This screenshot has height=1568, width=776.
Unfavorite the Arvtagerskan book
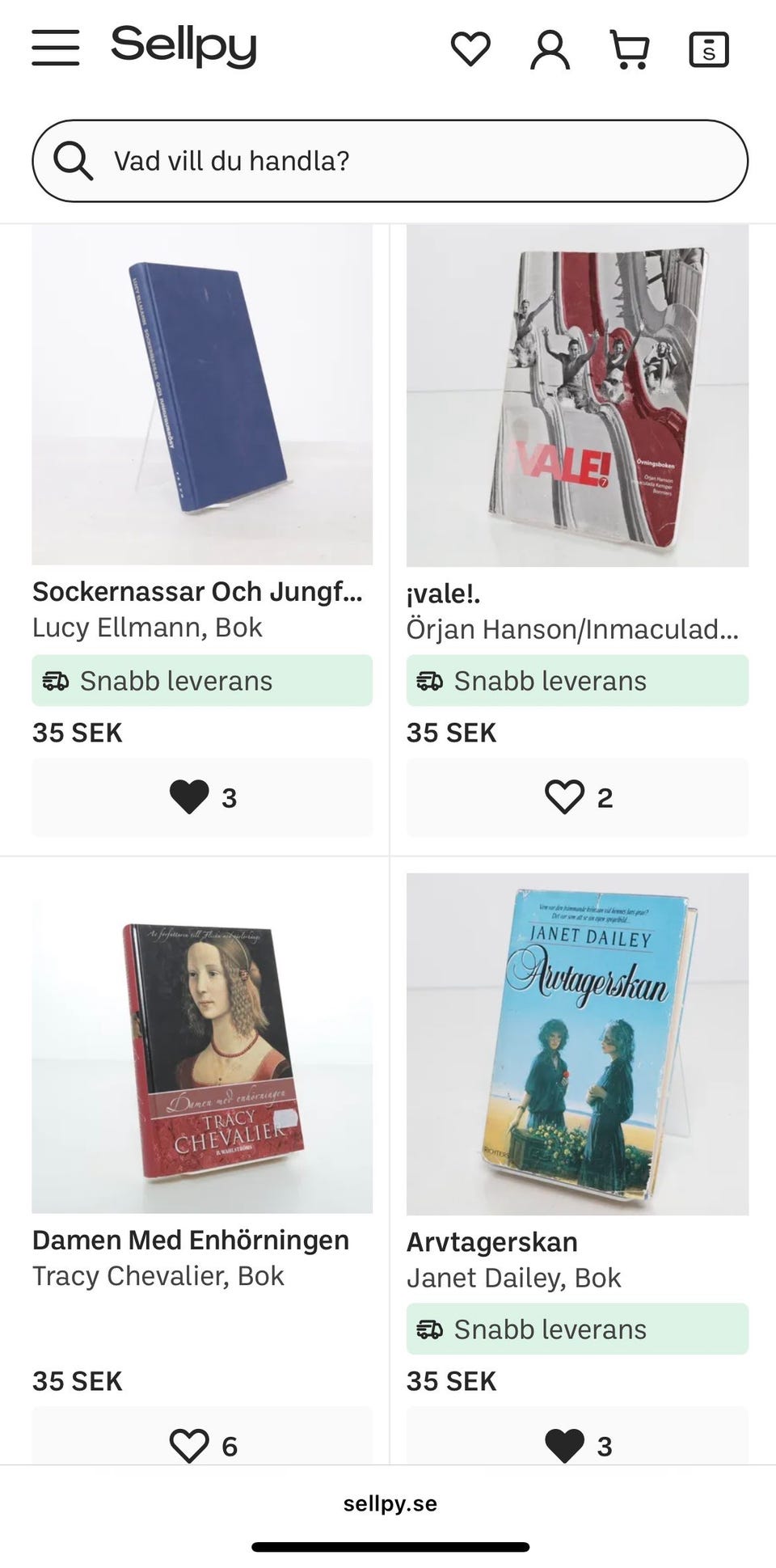coord(566,1445)
